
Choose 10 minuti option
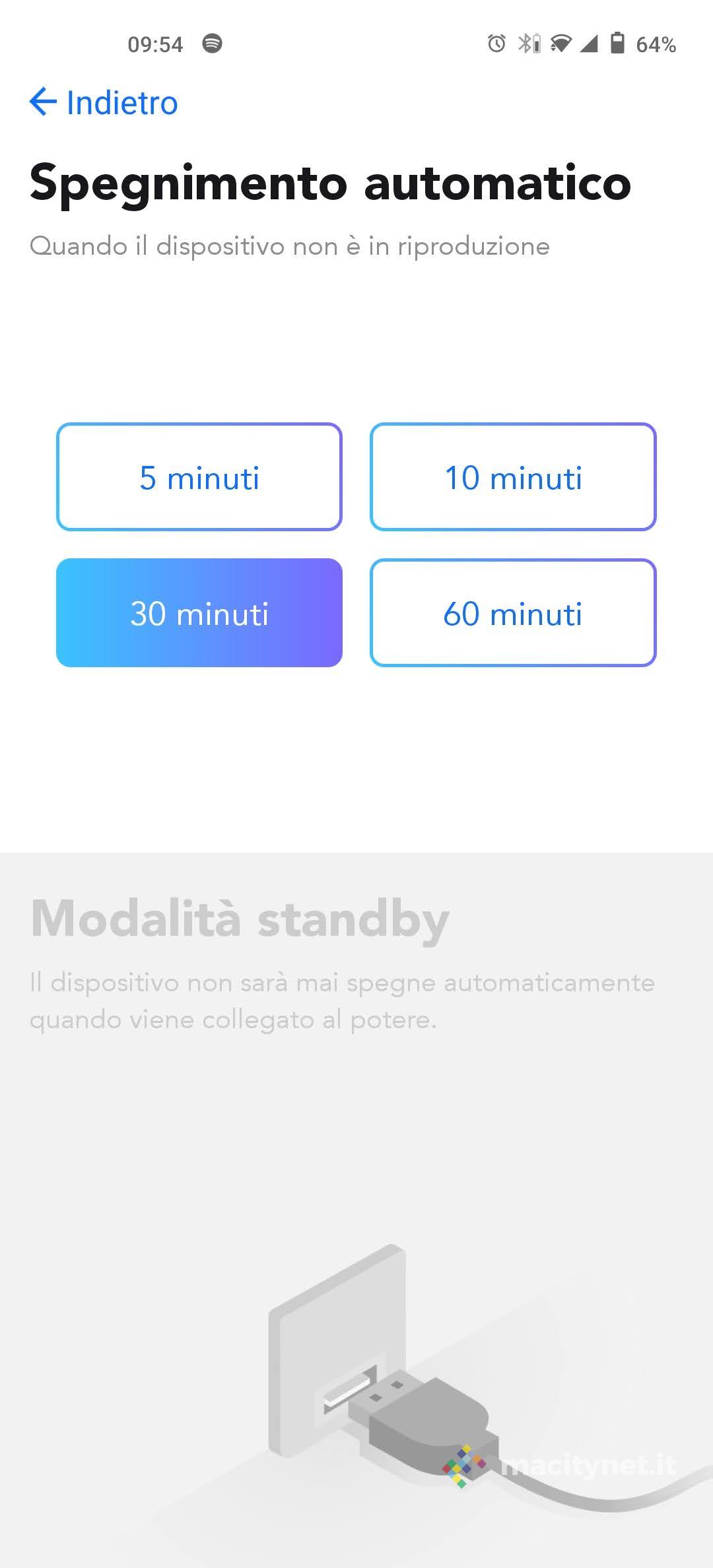(513, 476)
